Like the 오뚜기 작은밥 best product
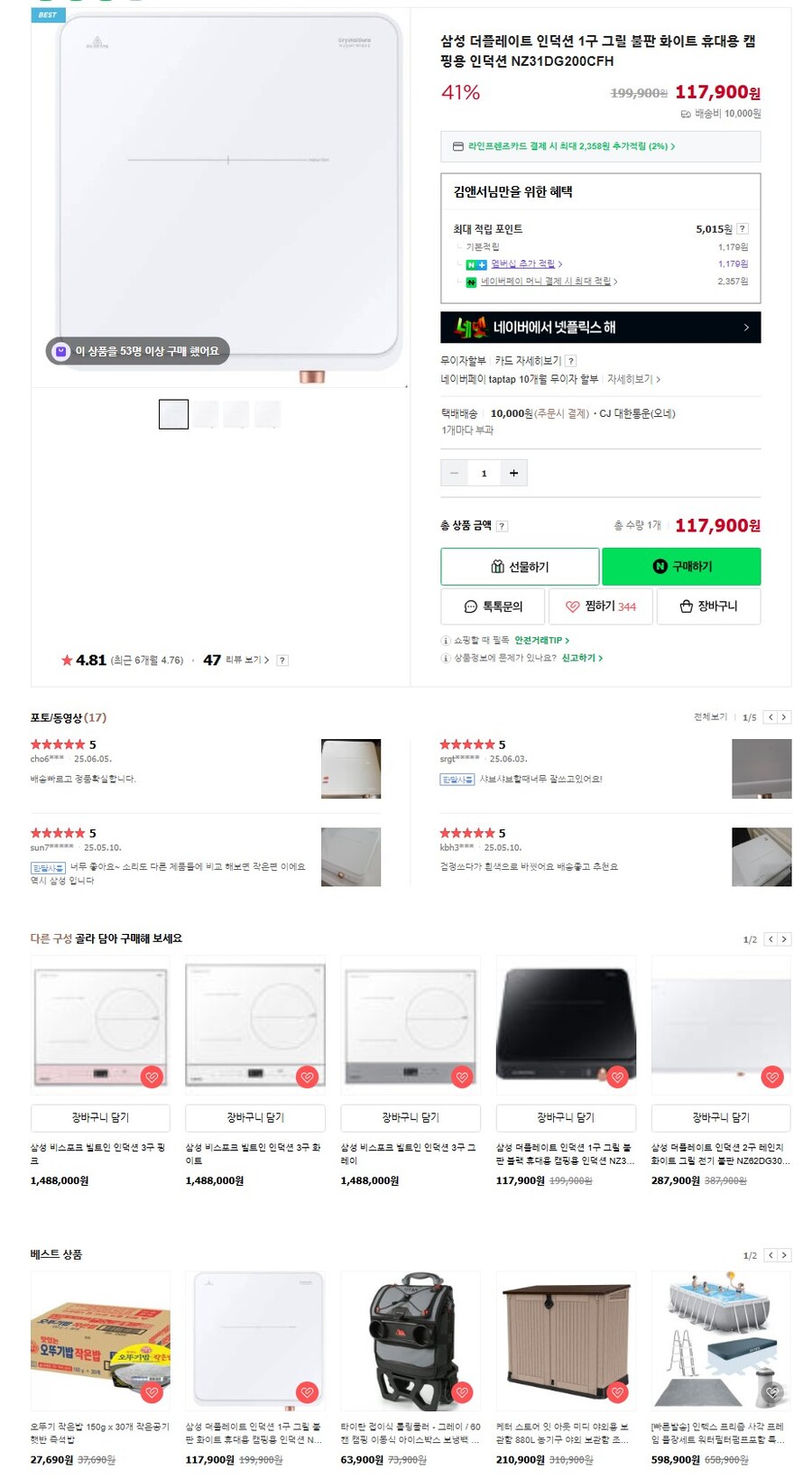Screen dimensions: 812x1479 pyautogui.click(x=152, y=1392)
